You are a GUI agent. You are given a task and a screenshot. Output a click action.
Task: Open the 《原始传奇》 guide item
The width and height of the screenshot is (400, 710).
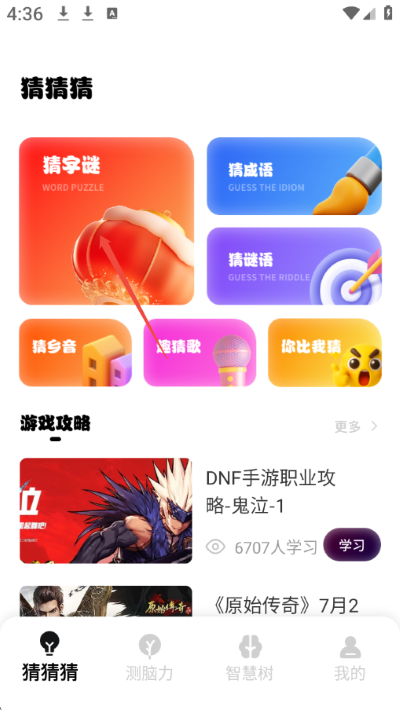tap(200, 602)
